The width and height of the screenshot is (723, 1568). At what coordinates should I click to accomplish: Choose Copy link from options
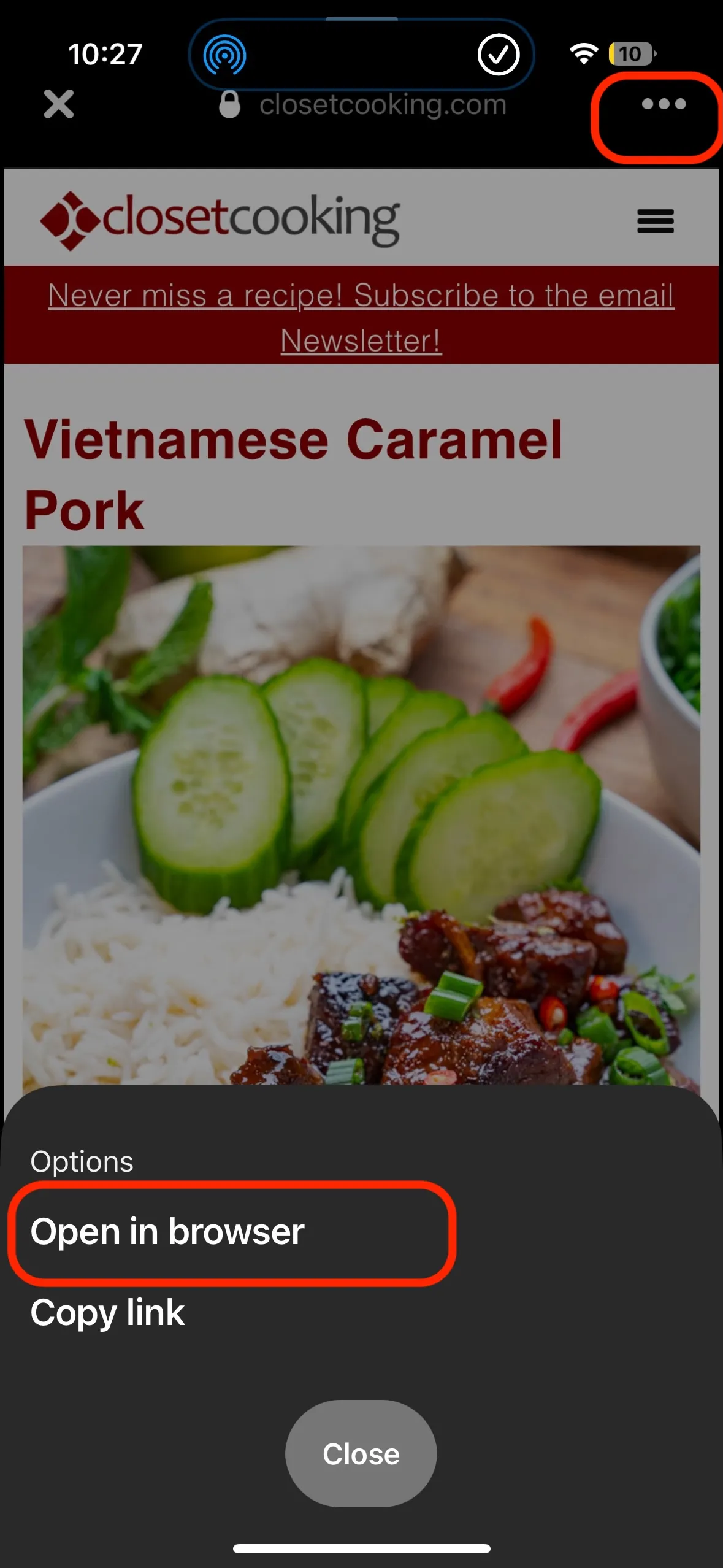click(x=107, y=1312)
